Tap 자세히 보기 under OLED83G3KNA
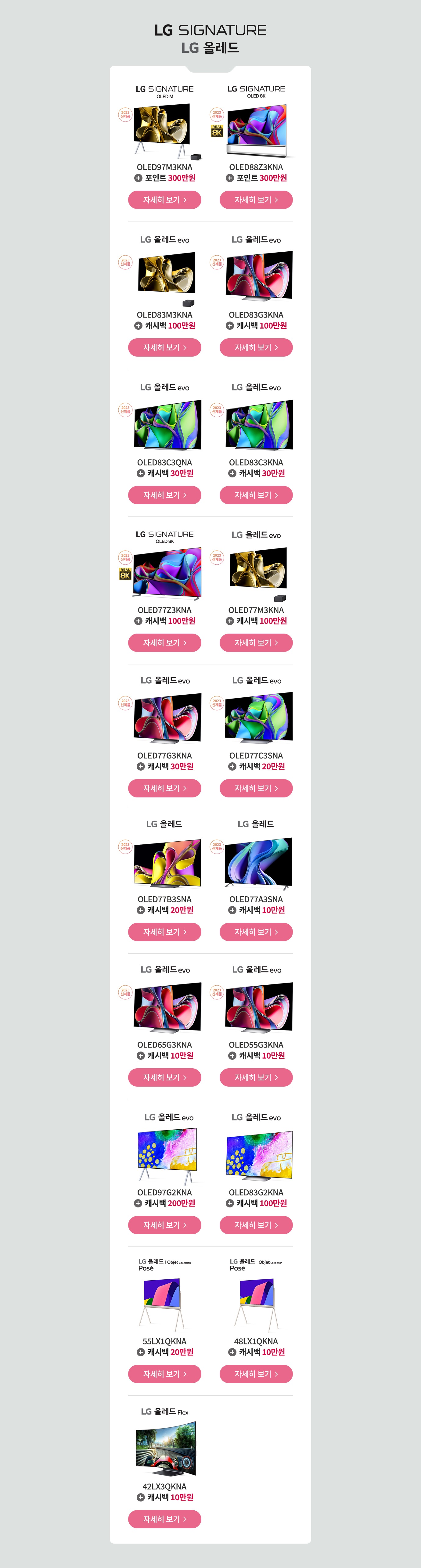421x1568 pixels. click(256, 347)
